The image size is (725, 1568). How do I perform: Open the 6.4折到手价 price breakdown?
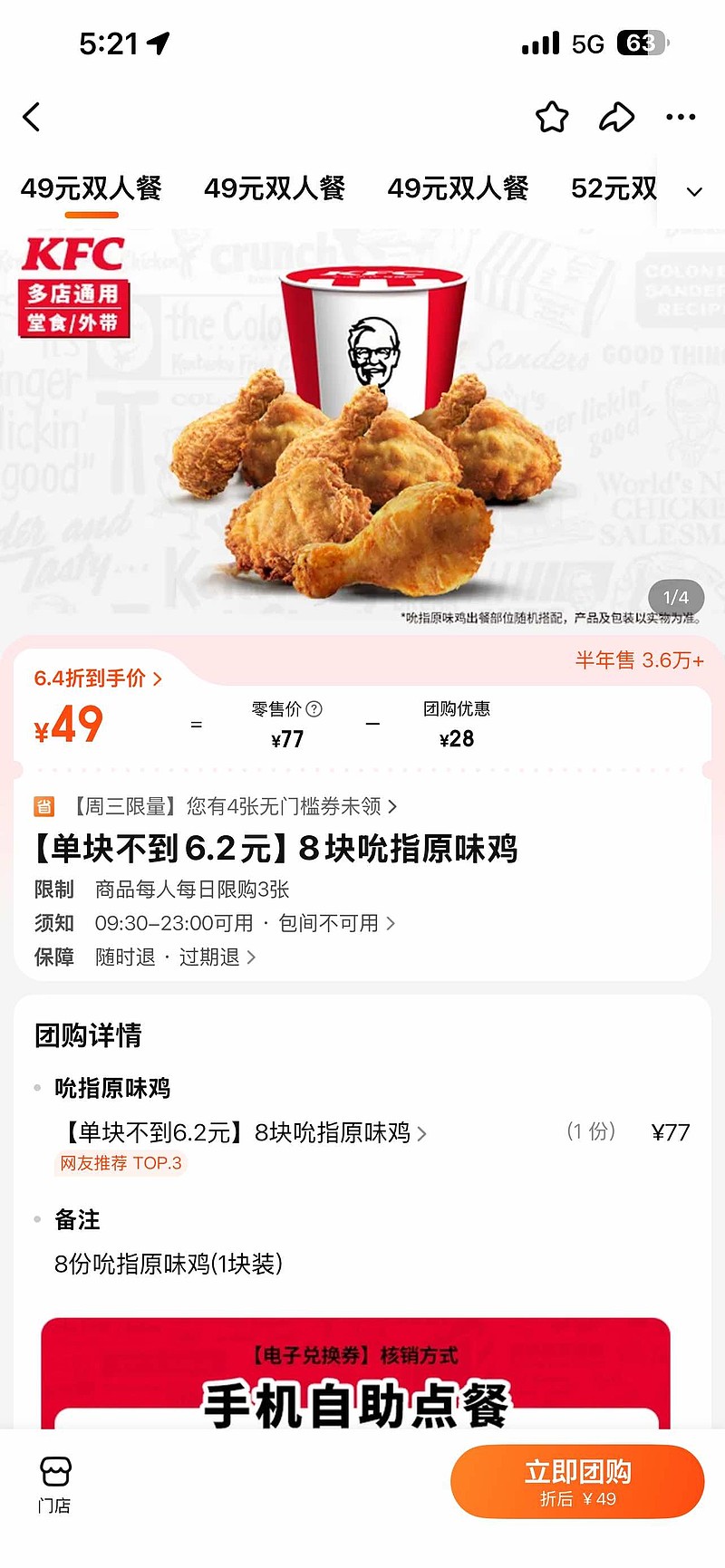click(x=98, y=678)
